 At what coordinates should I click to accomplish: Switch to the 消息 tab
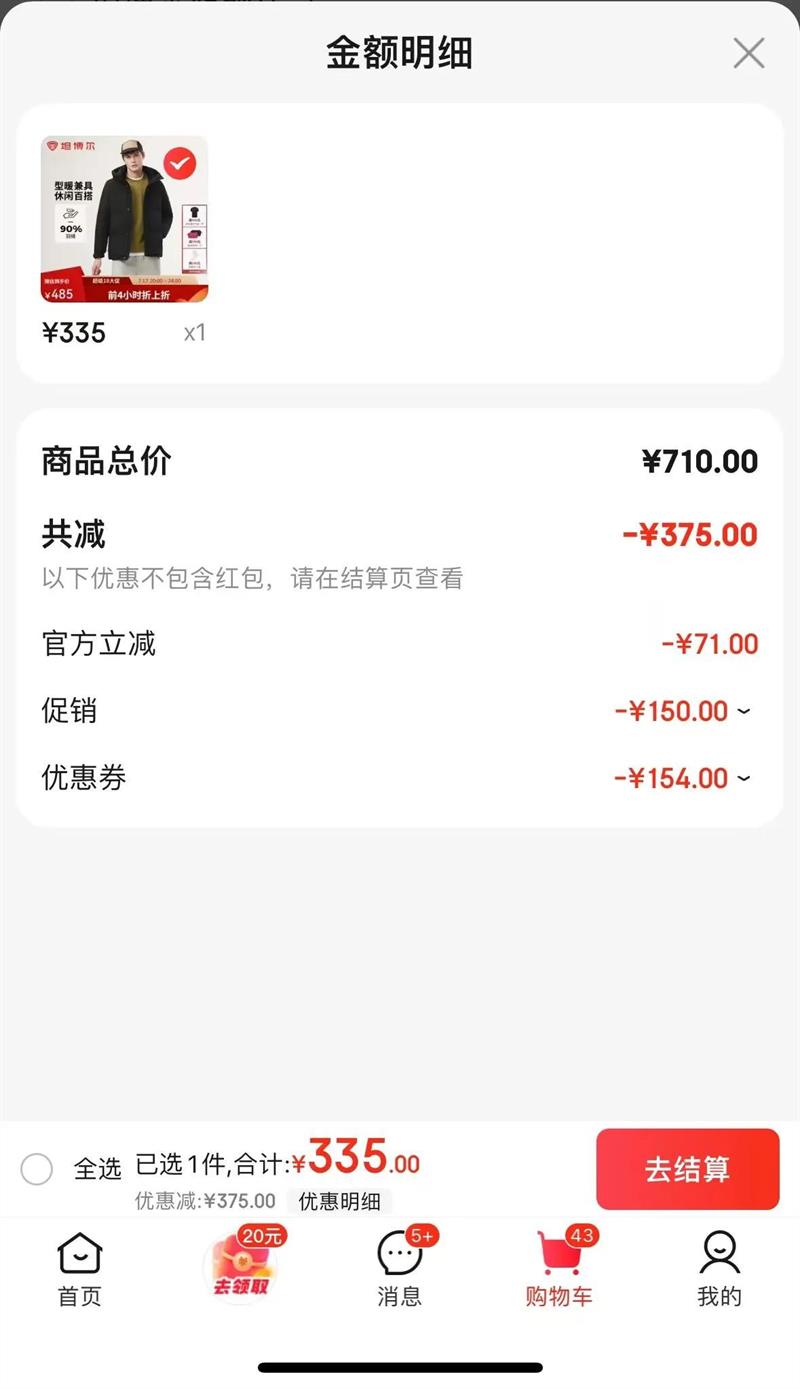(400, 1270)
